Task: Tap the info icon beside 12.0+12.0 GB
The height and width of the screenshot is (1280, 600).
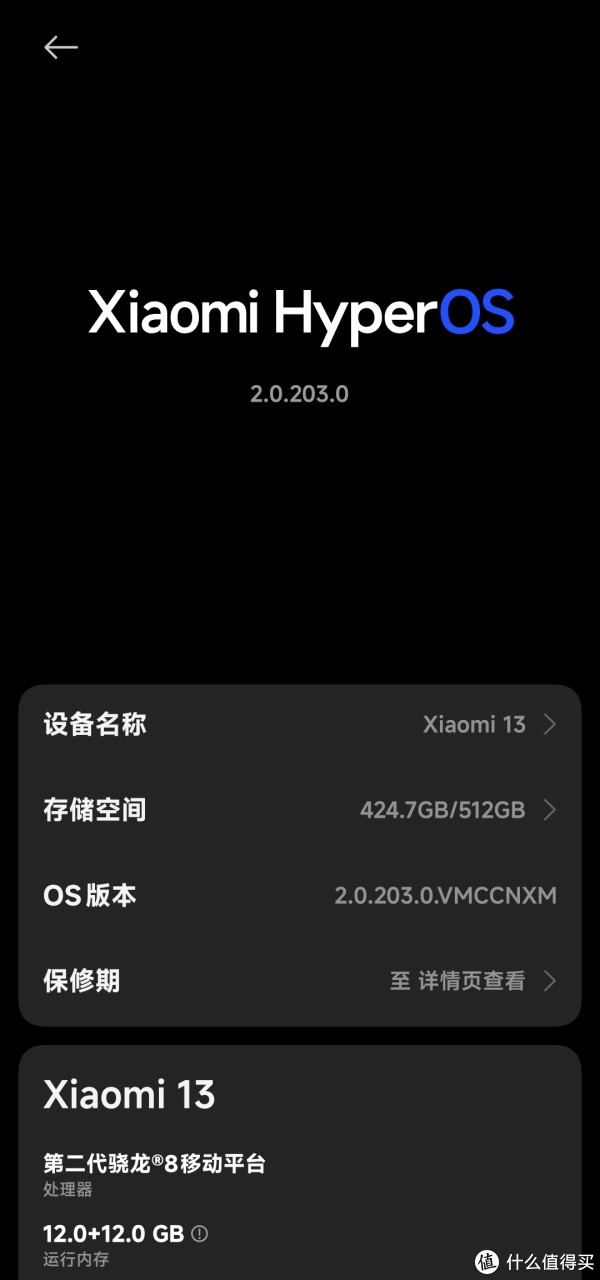Action: coord(199,1233)
